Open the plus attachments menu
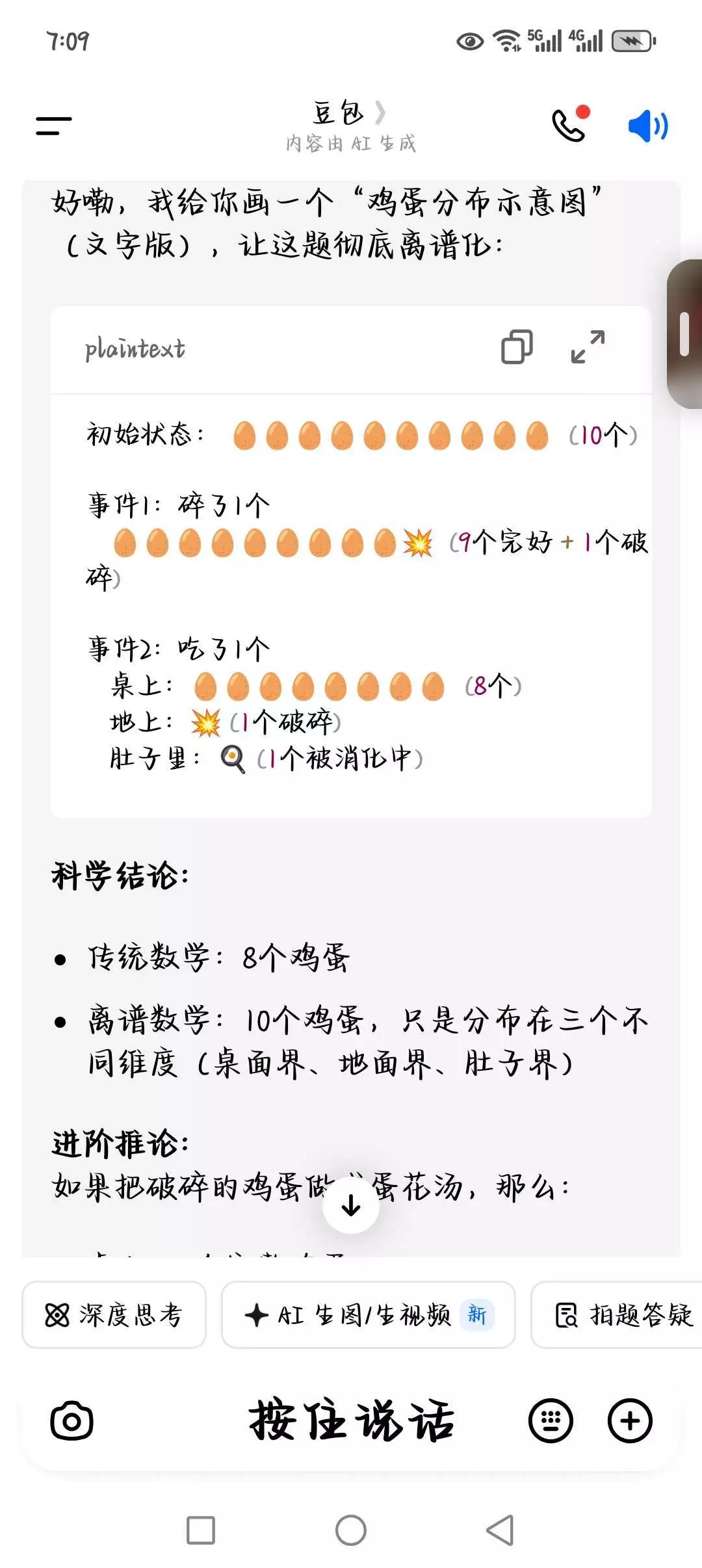This screenshot has height=1568, width=702. (x=630, y=1421)
